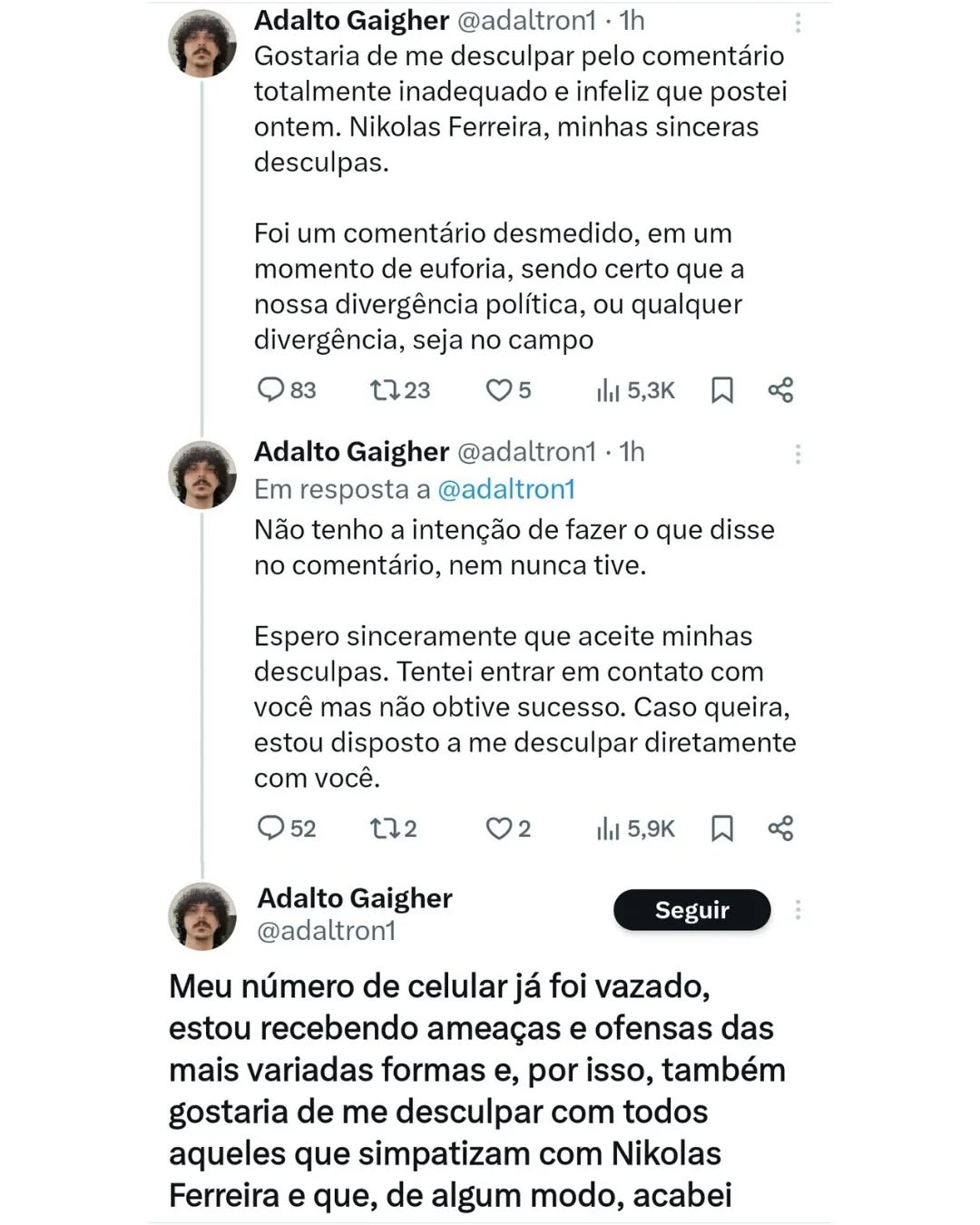Screen dimensions: 980x1225
Task: Follow Adalto Gaigher with the Seguir button
Action: [x=691, y=910]
